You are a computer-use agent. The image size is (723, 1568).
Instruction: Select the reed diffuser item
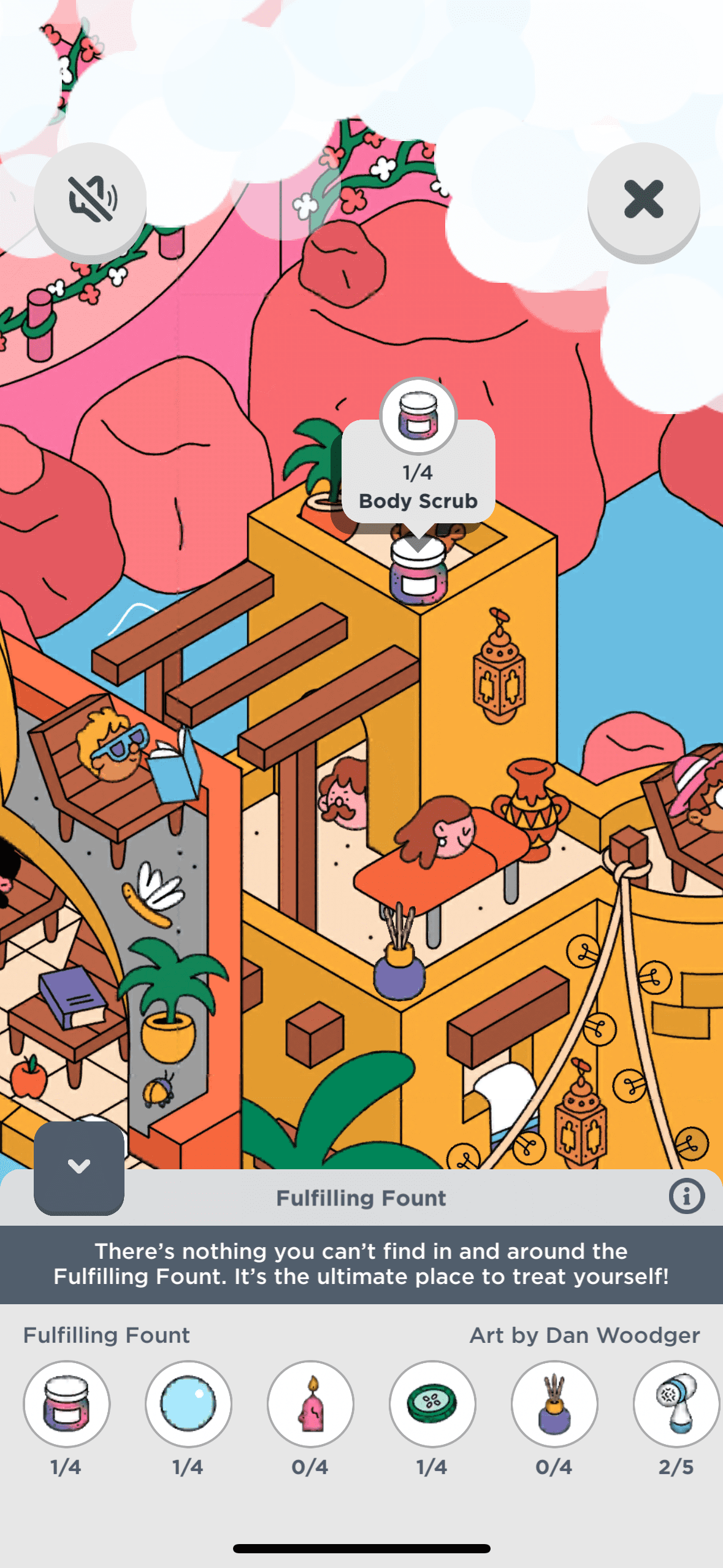[x=554, y=1404]
